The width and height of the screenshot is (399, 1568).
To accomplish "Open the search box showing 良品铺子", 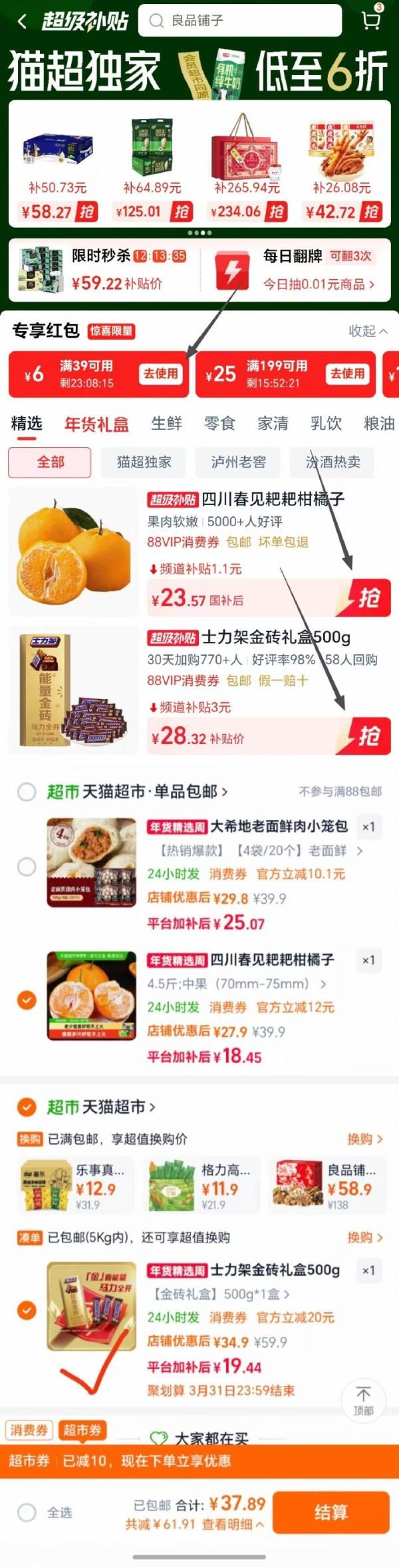I will (x=239, y=21).
